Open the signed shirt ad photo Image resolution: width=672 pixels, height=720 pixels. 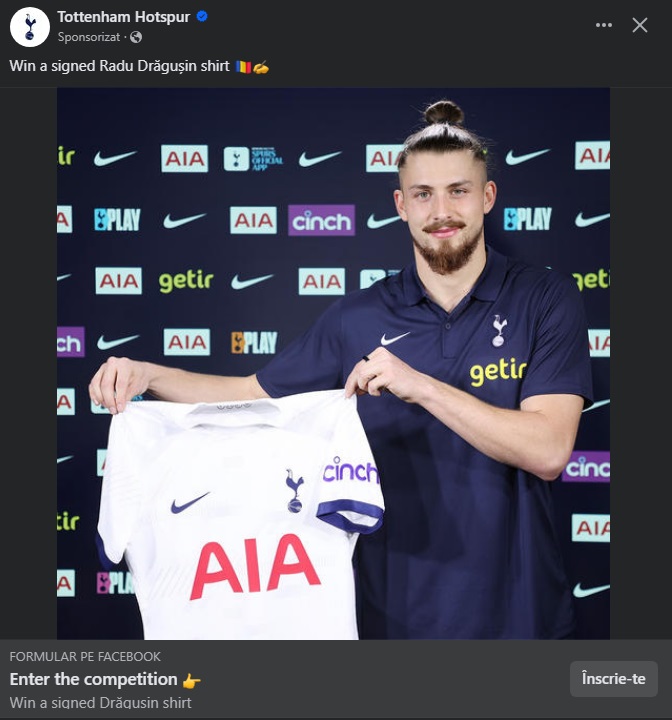333,363
